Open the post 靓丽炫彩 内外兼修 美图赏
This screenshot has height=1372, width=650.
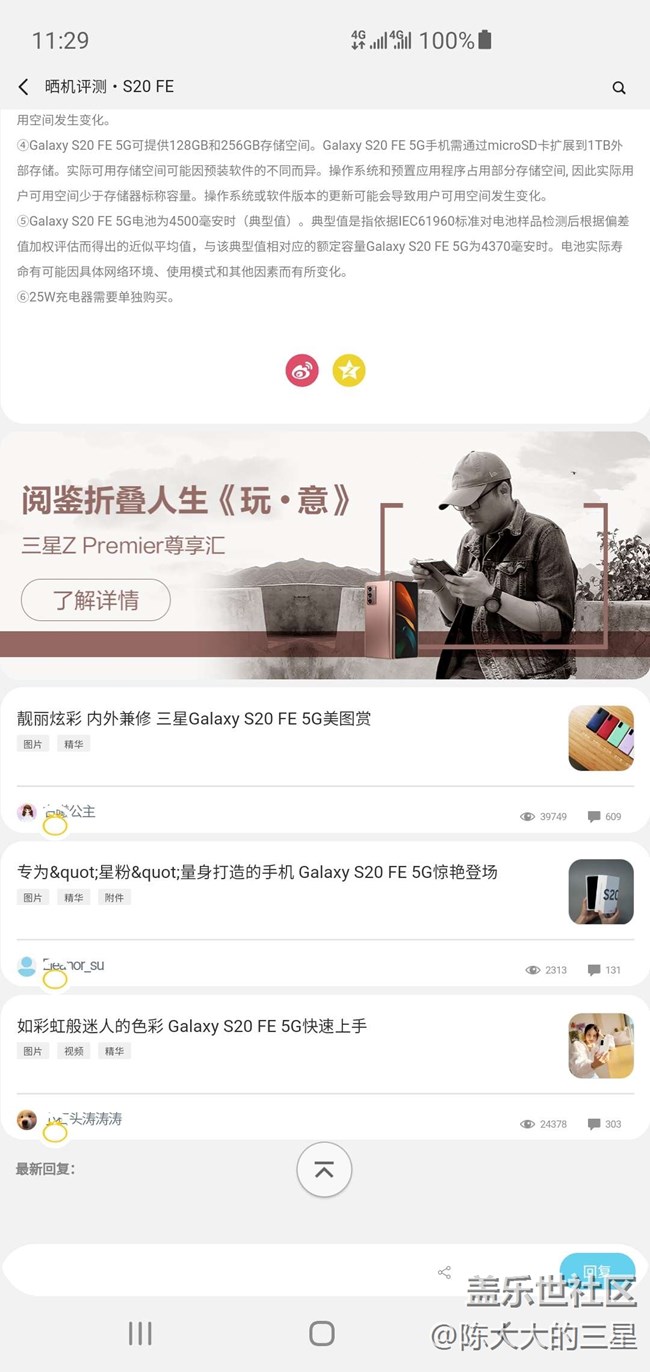(x=195, y=719)
